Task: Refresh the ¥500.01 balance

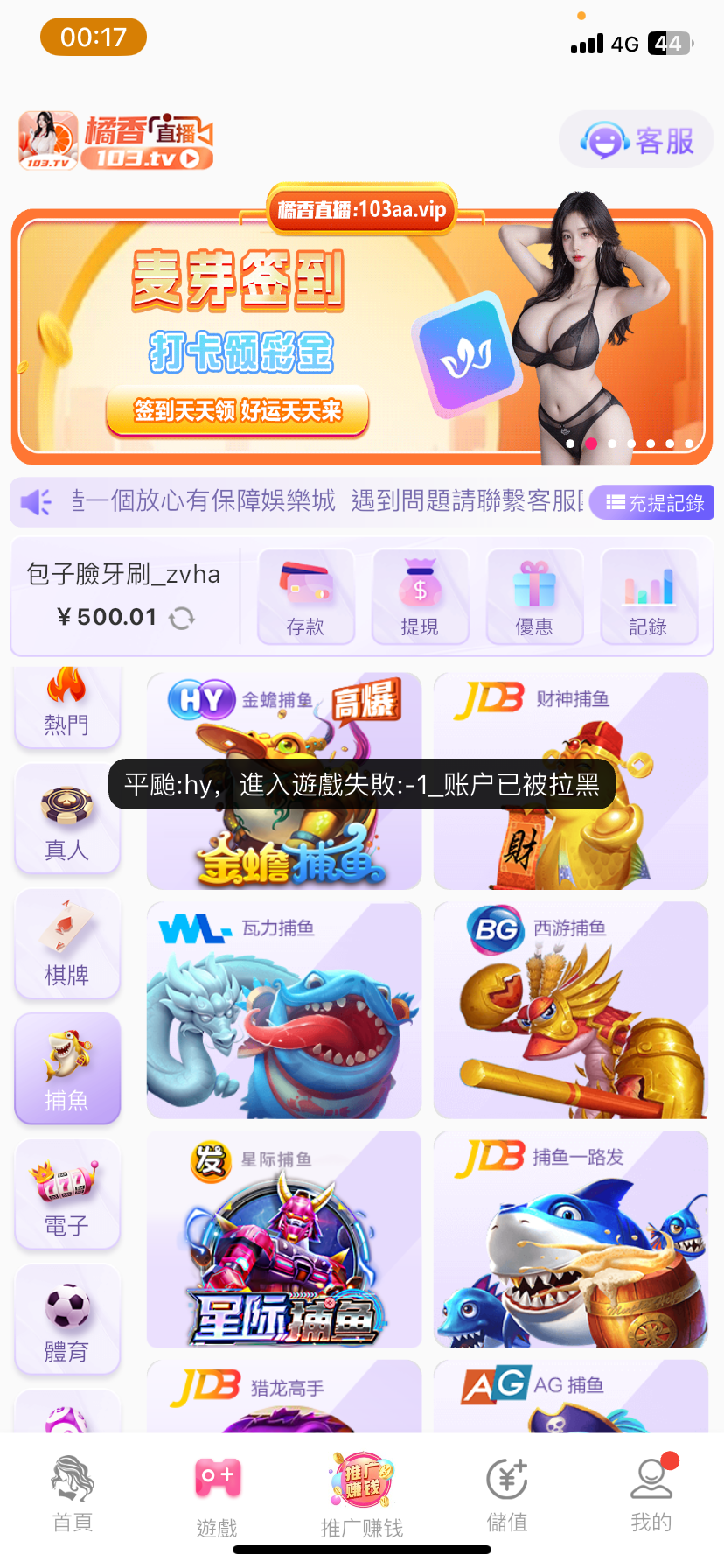Action: [x=181, y=617]
